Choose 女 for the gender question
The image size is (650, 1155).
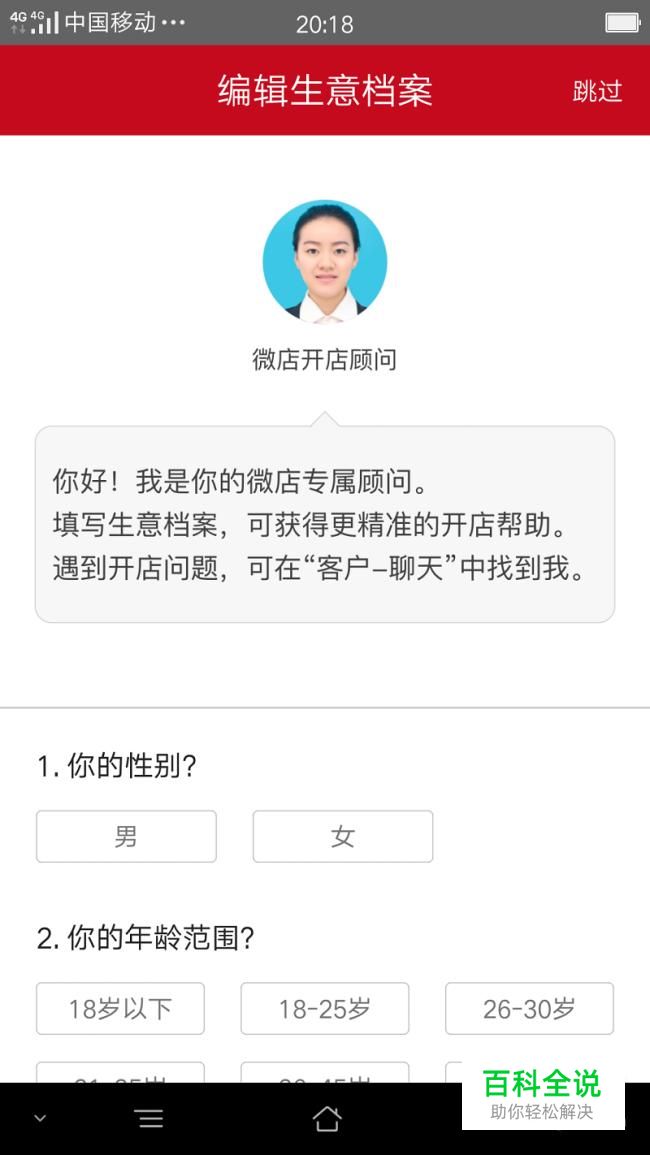[343, 836]
